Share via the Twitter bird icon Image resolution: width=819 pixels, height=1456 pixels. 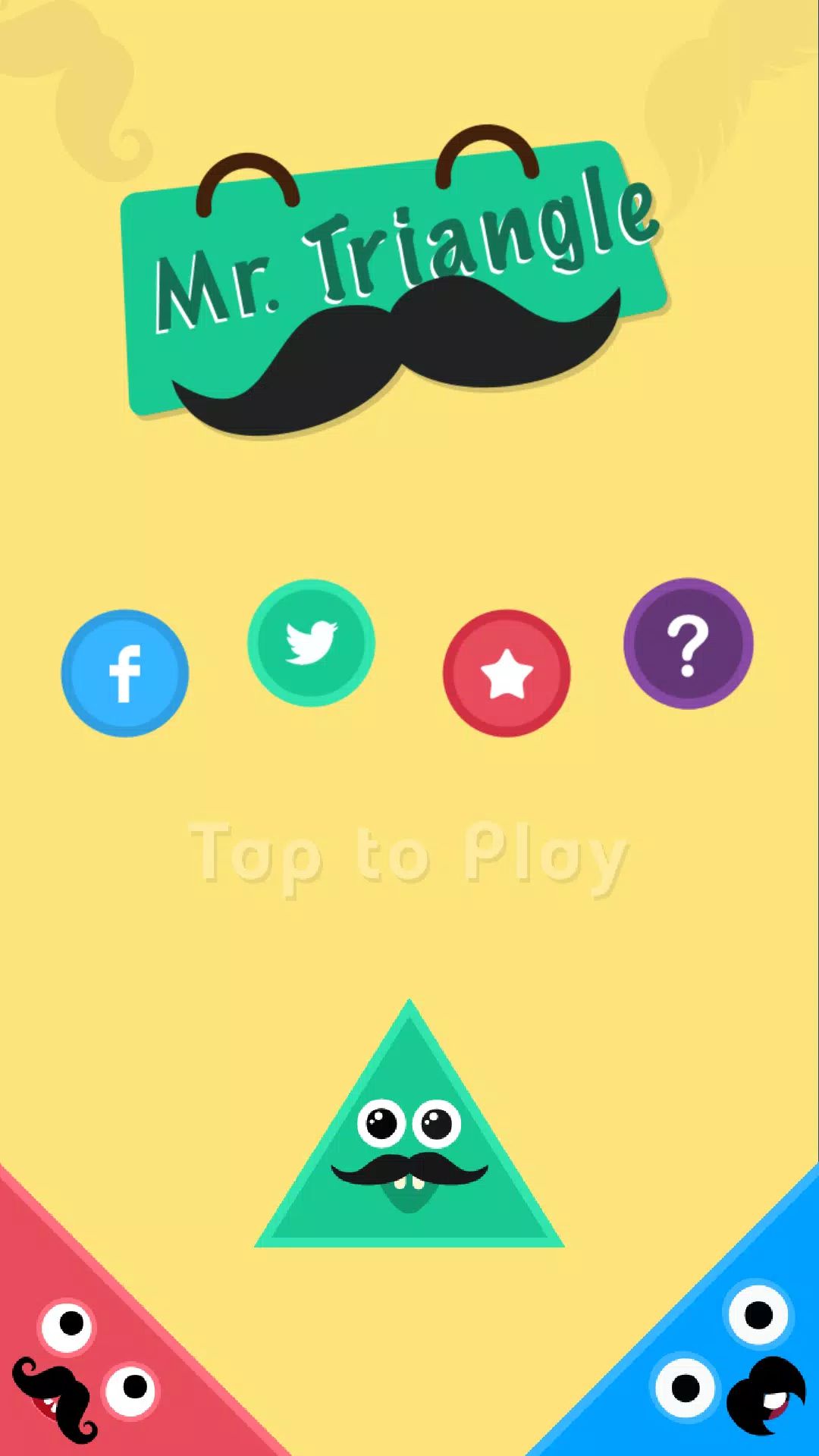311,642
